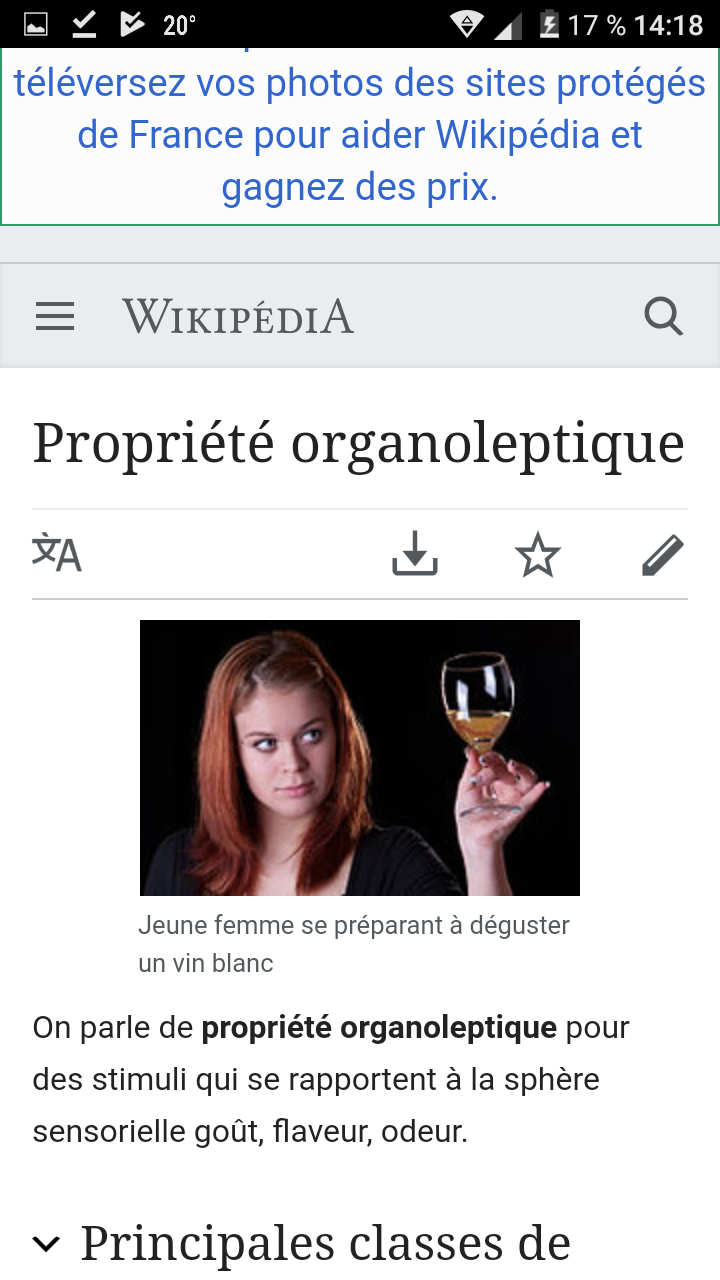The image size is (720, 1280).
Task: Change the article language
Action: pos(57,554)
